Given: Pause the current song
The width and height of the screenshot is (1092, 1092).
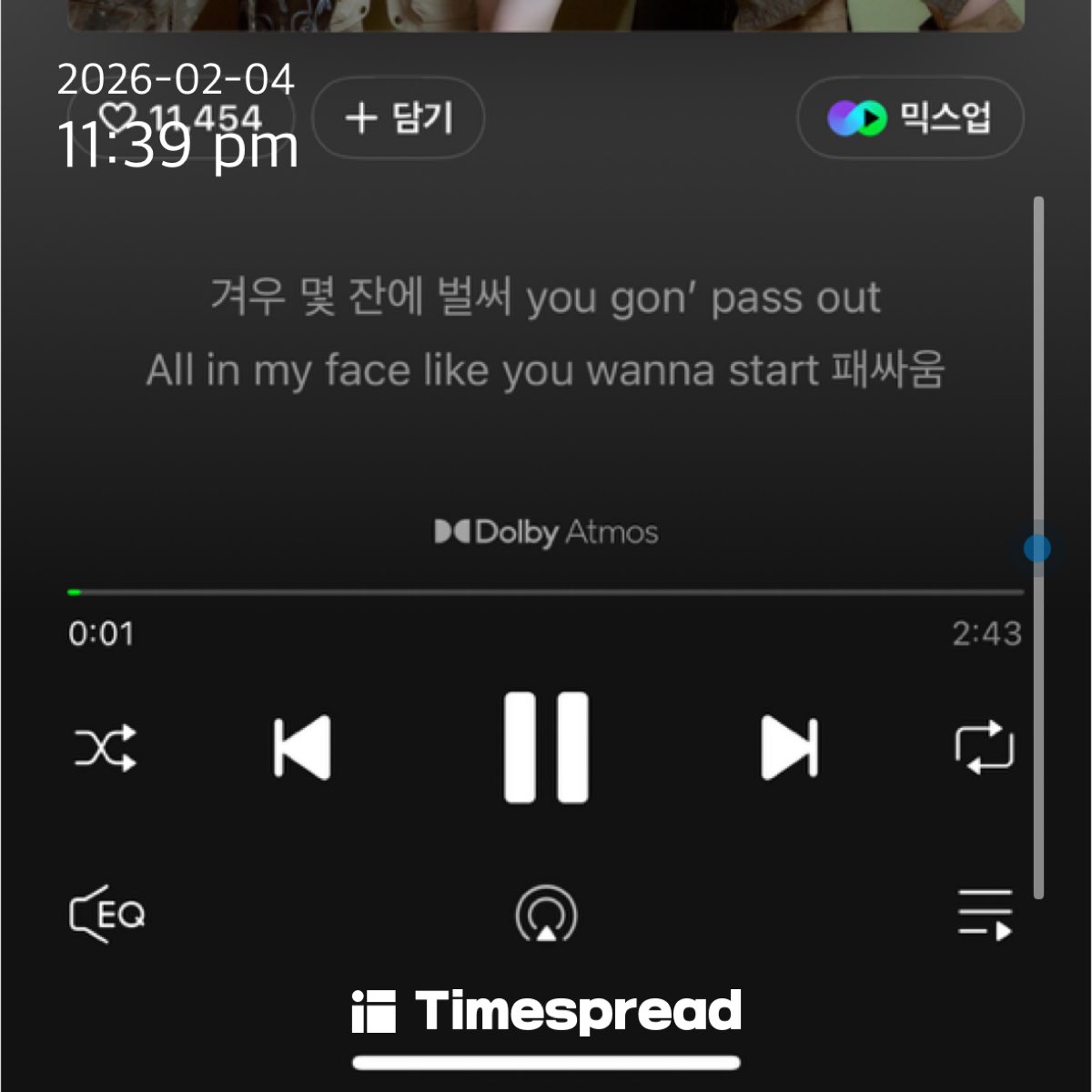Looking at the screenshot, I should tap(546, 748).
